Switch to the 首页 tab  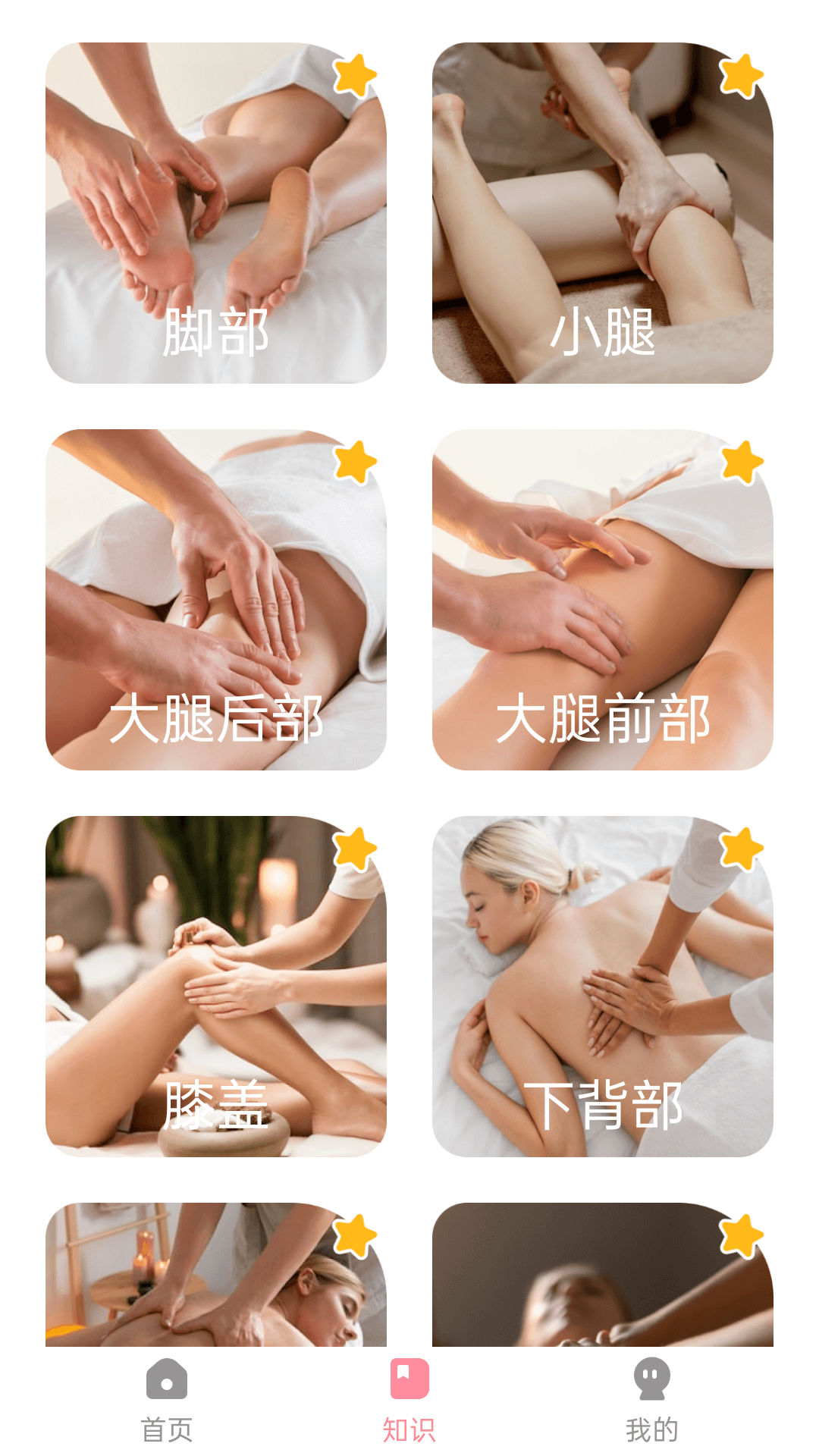click(167, 1401)
